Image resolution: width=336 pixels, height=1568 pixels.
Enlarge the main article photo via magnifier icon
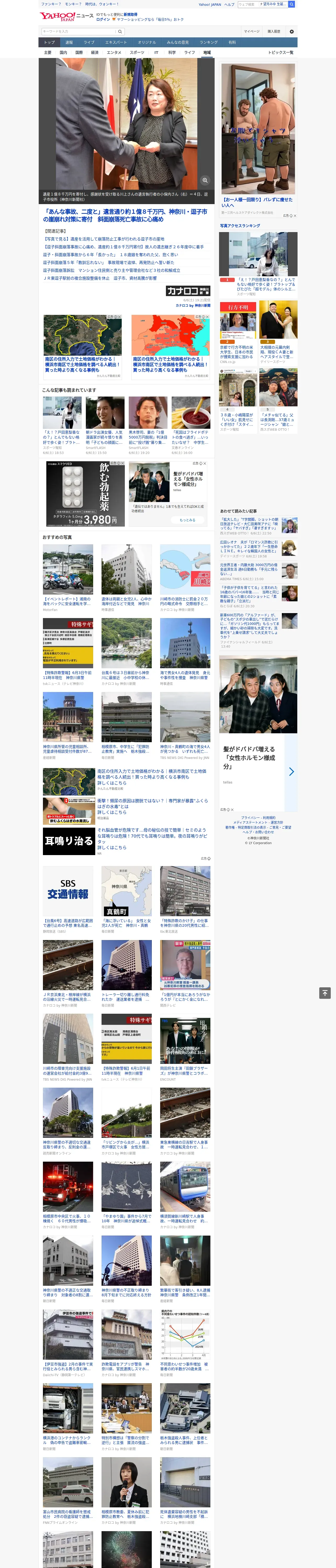pos(205,180)
